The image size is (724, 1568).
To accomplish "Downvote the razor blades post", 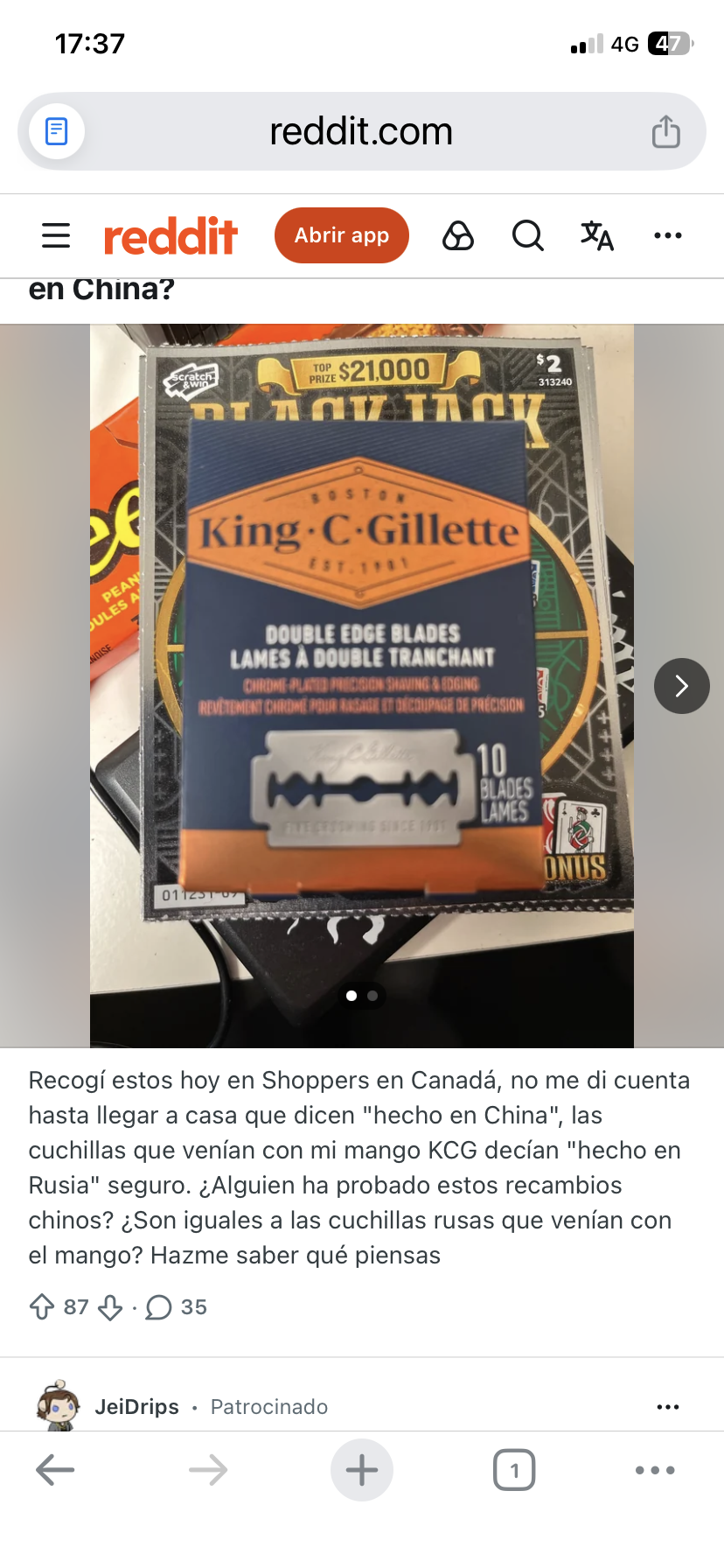I will click(x=110, y=1307).
